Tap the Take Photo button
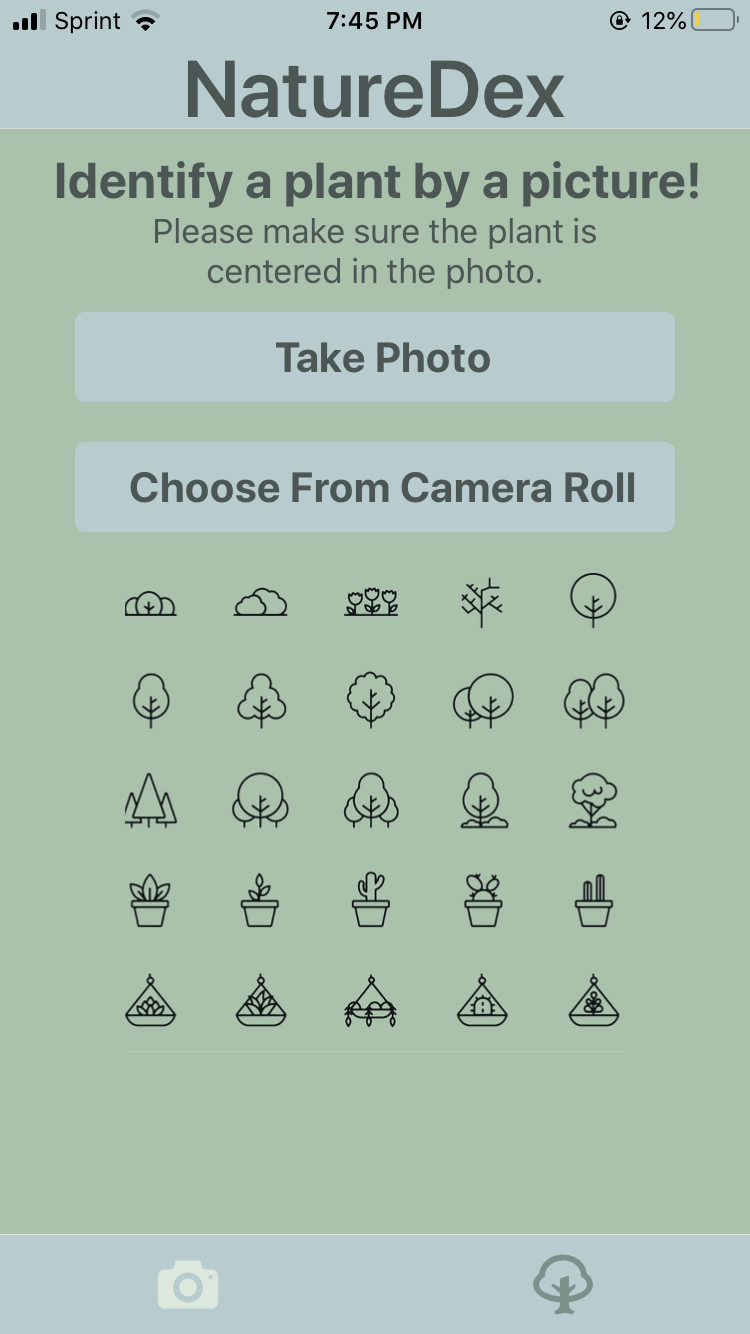 pos(375,357)
